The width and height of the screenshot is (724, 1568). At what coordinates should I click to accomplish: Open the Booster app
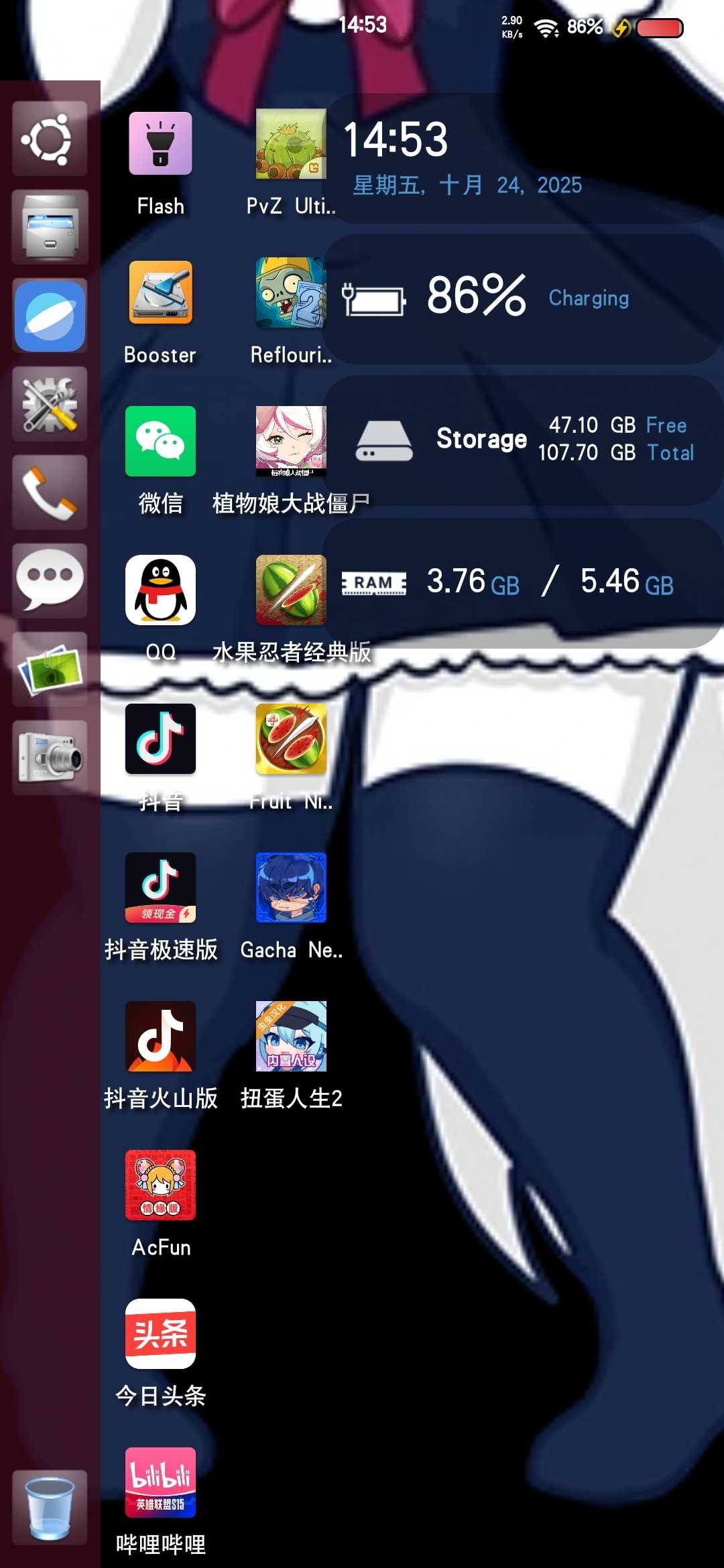(x=160, y=292)
